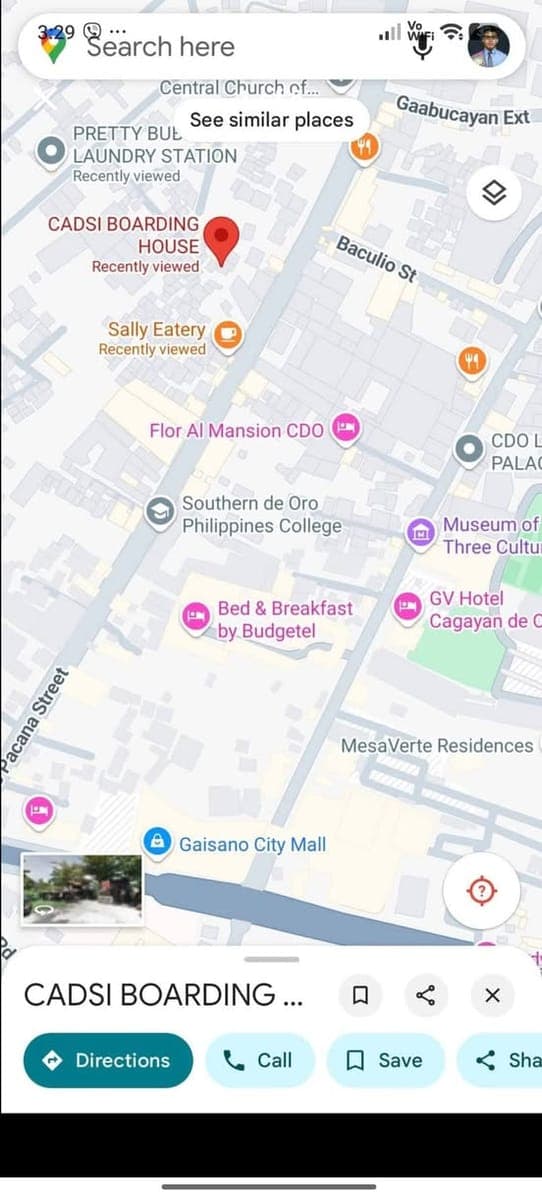Share place via header share icon
This screenshot has height=1200, width=542.
click(426, 995)
